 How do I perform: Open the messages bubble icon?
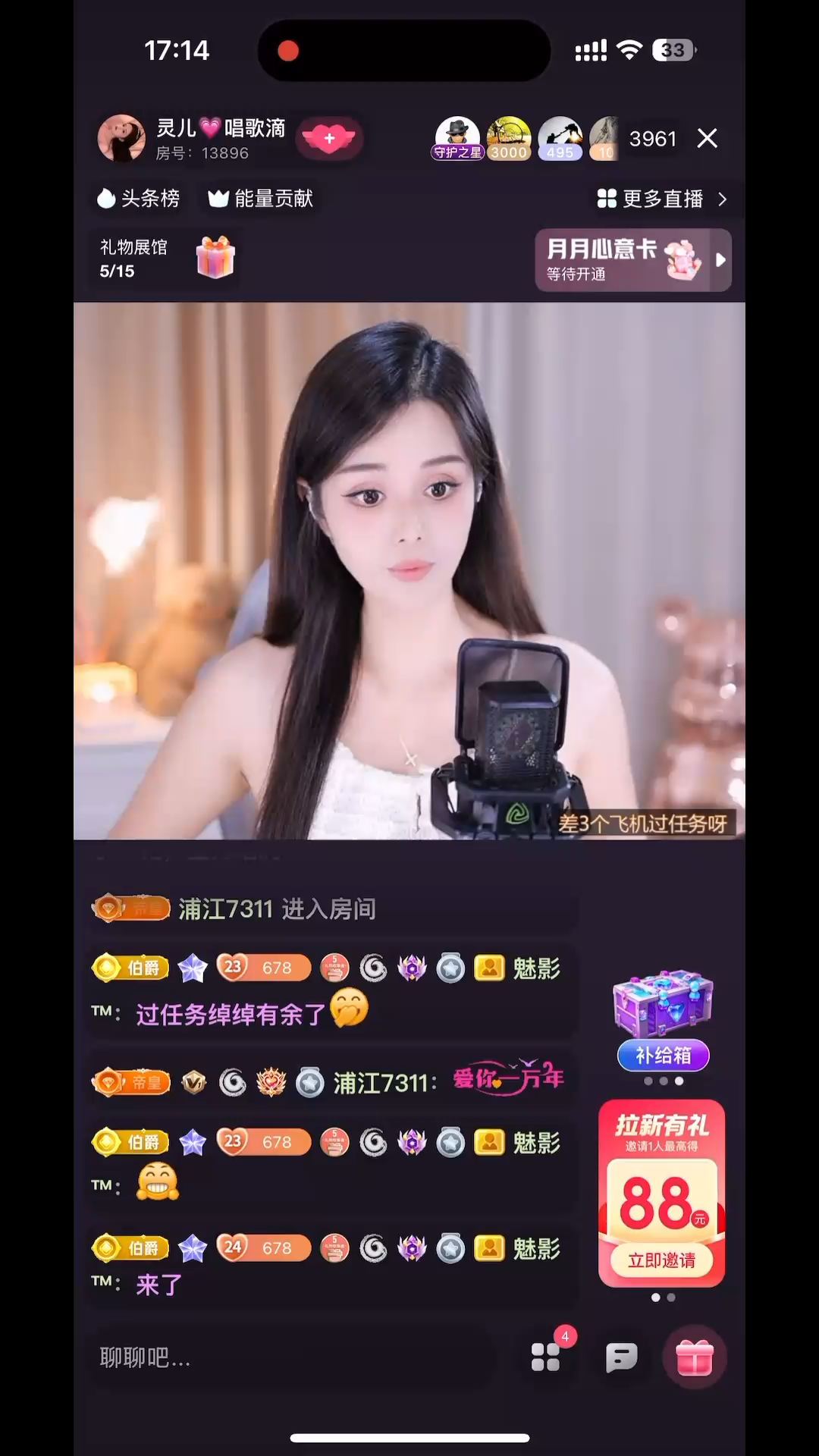(621, 1357)
